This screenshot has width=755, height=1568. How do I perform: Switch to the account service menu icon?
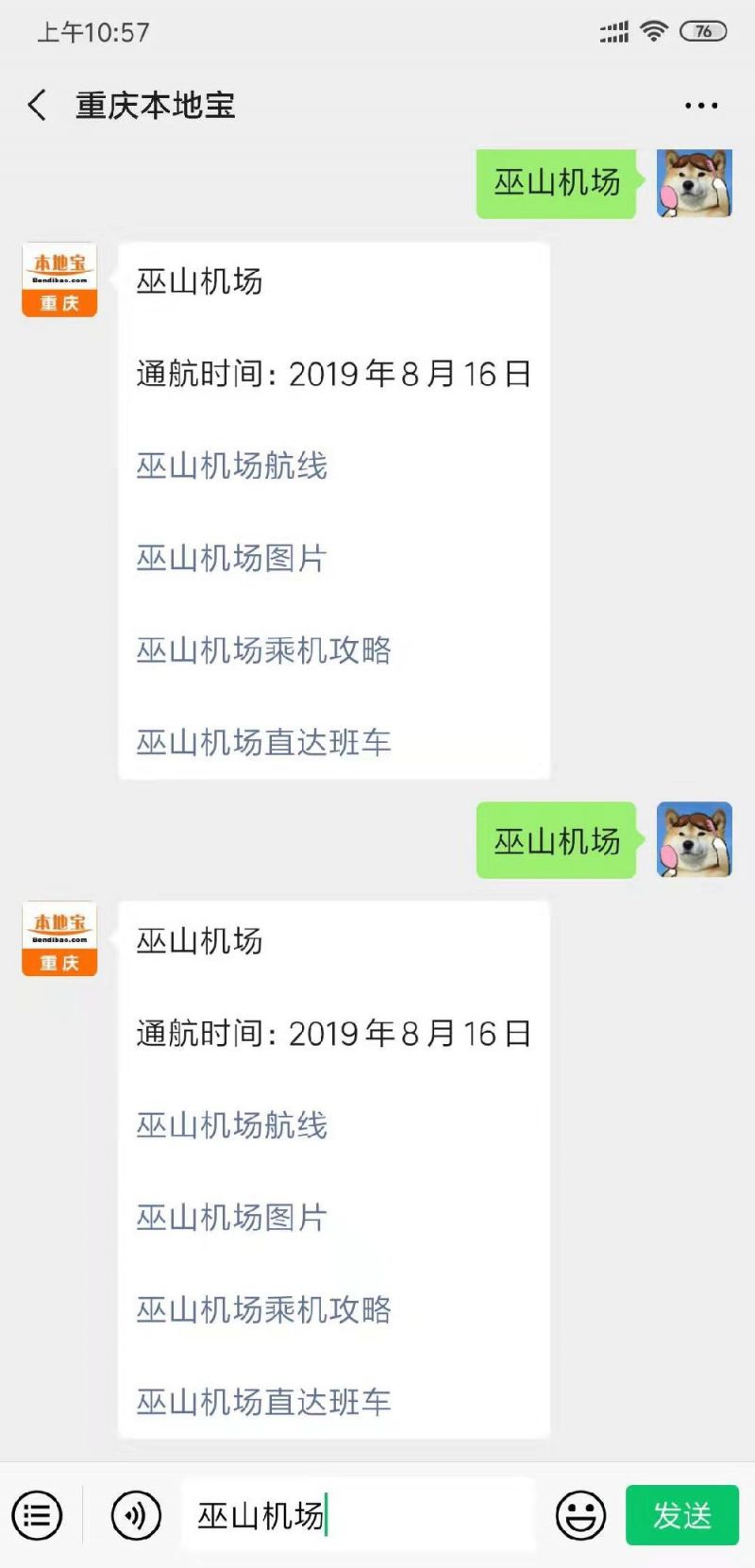tap(37, 1516)
